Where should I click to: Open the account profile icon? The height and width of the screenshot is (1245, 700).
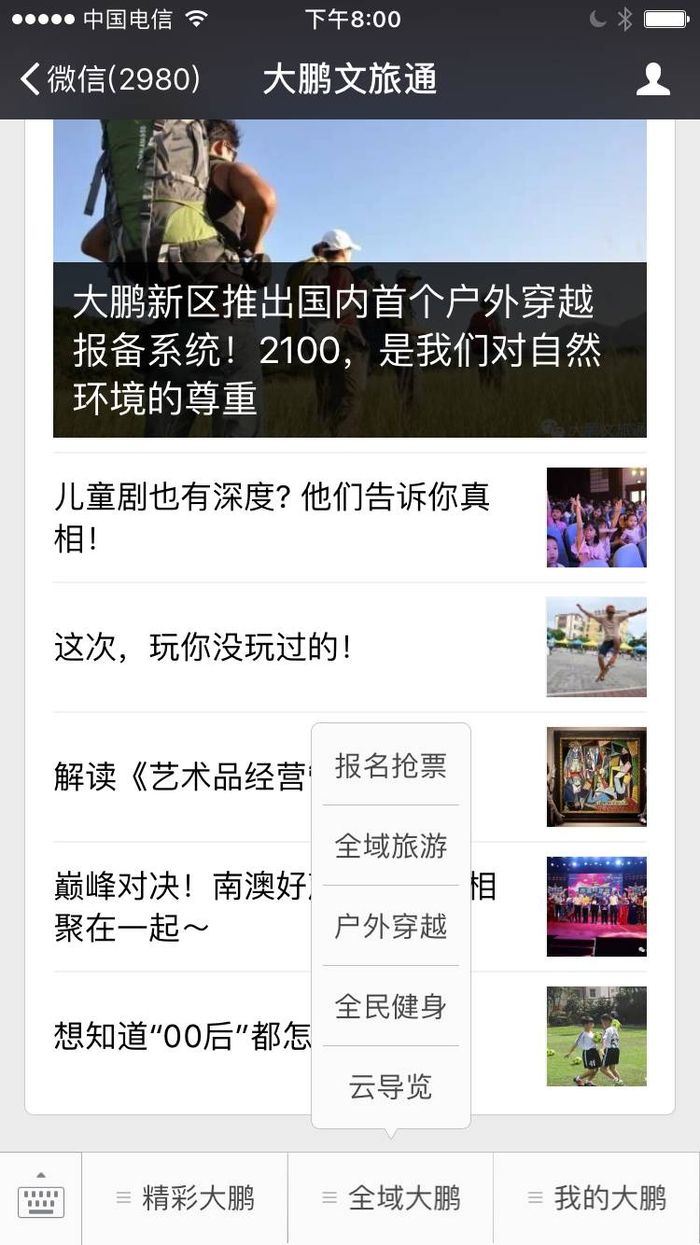pyautogui.click(x=652, y=80)
